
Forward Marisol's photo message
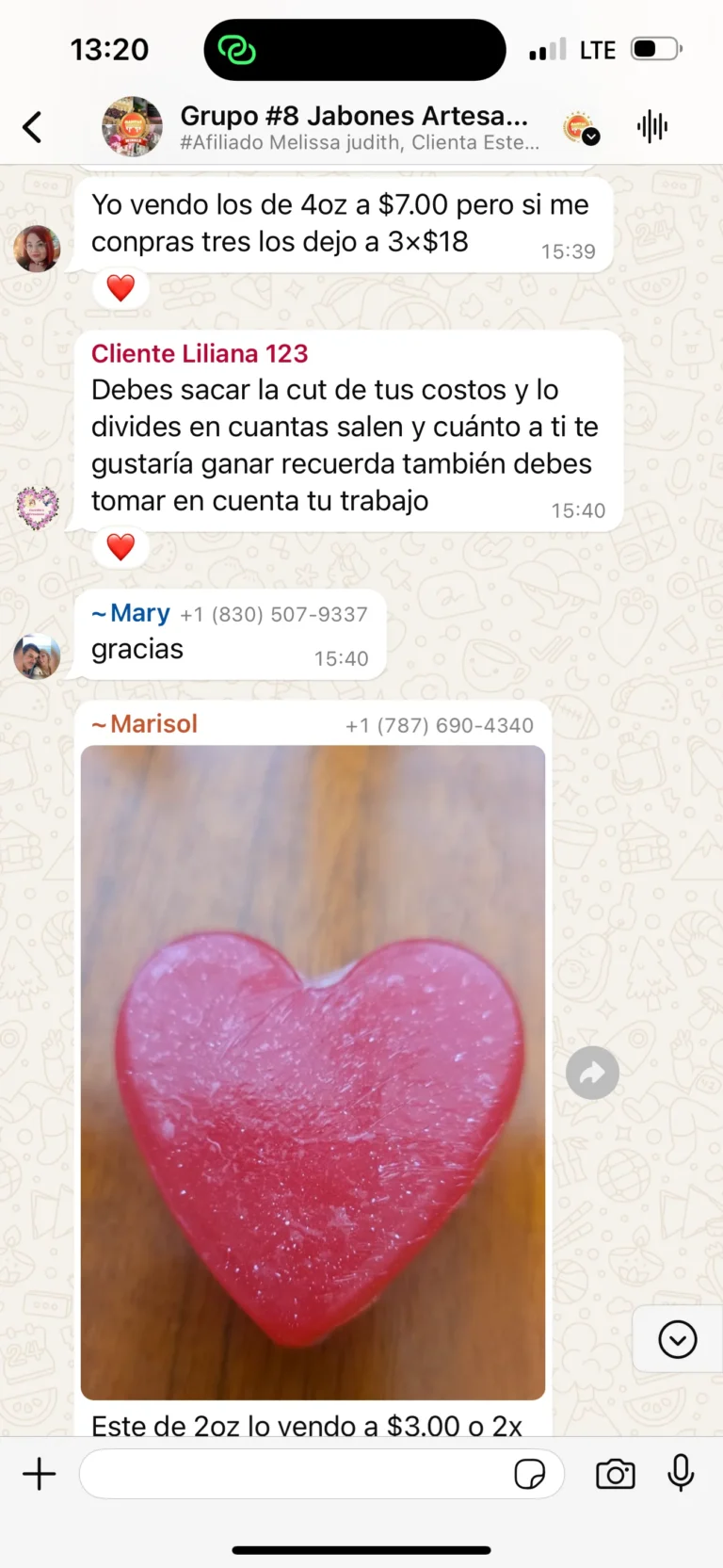tap(592, 1073)
